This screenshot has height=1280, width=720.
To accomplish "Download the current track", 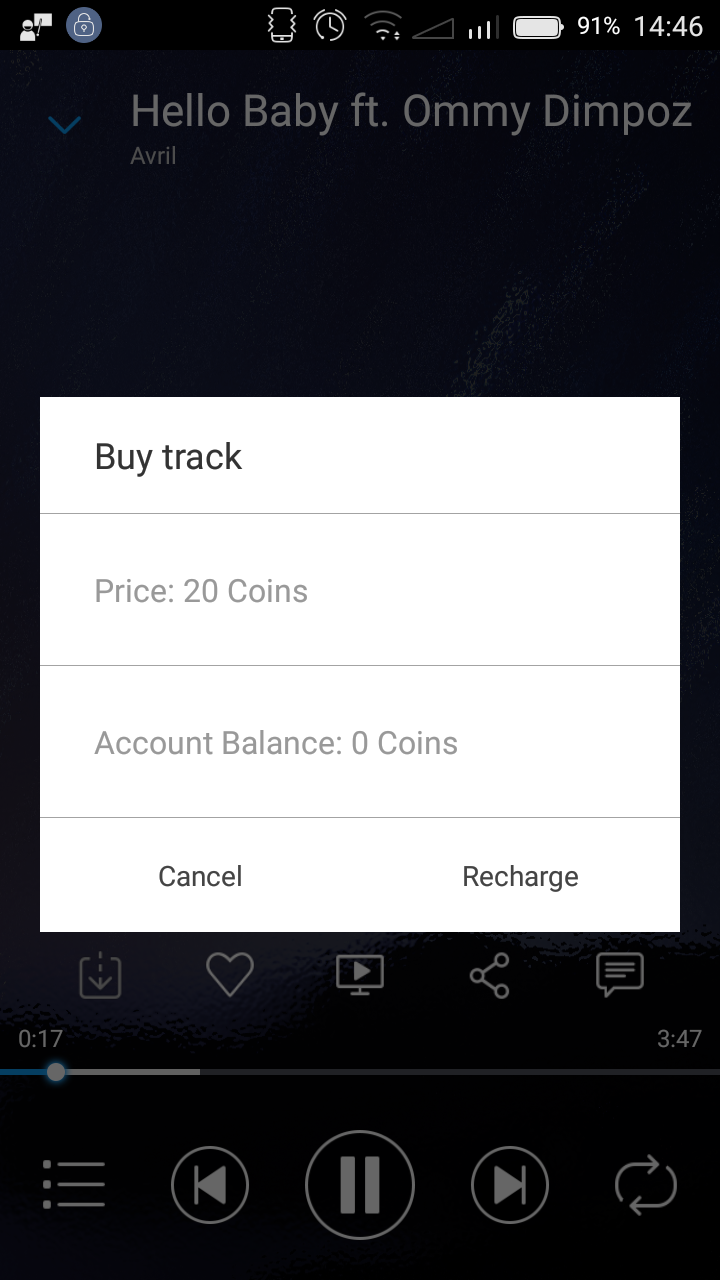I will click(100, 975).
